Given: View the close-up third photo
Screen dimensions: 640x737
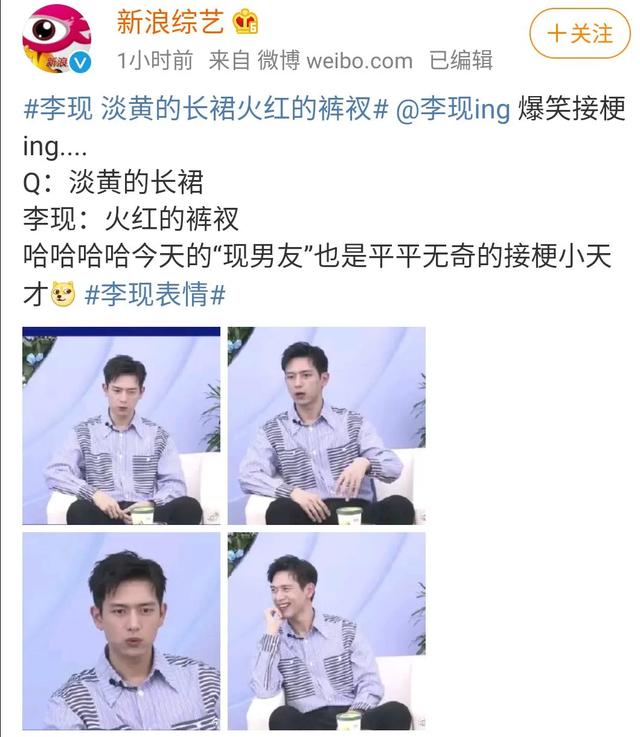Looking at the screenshot, I should pyautogui.click(x=121, y=630).
